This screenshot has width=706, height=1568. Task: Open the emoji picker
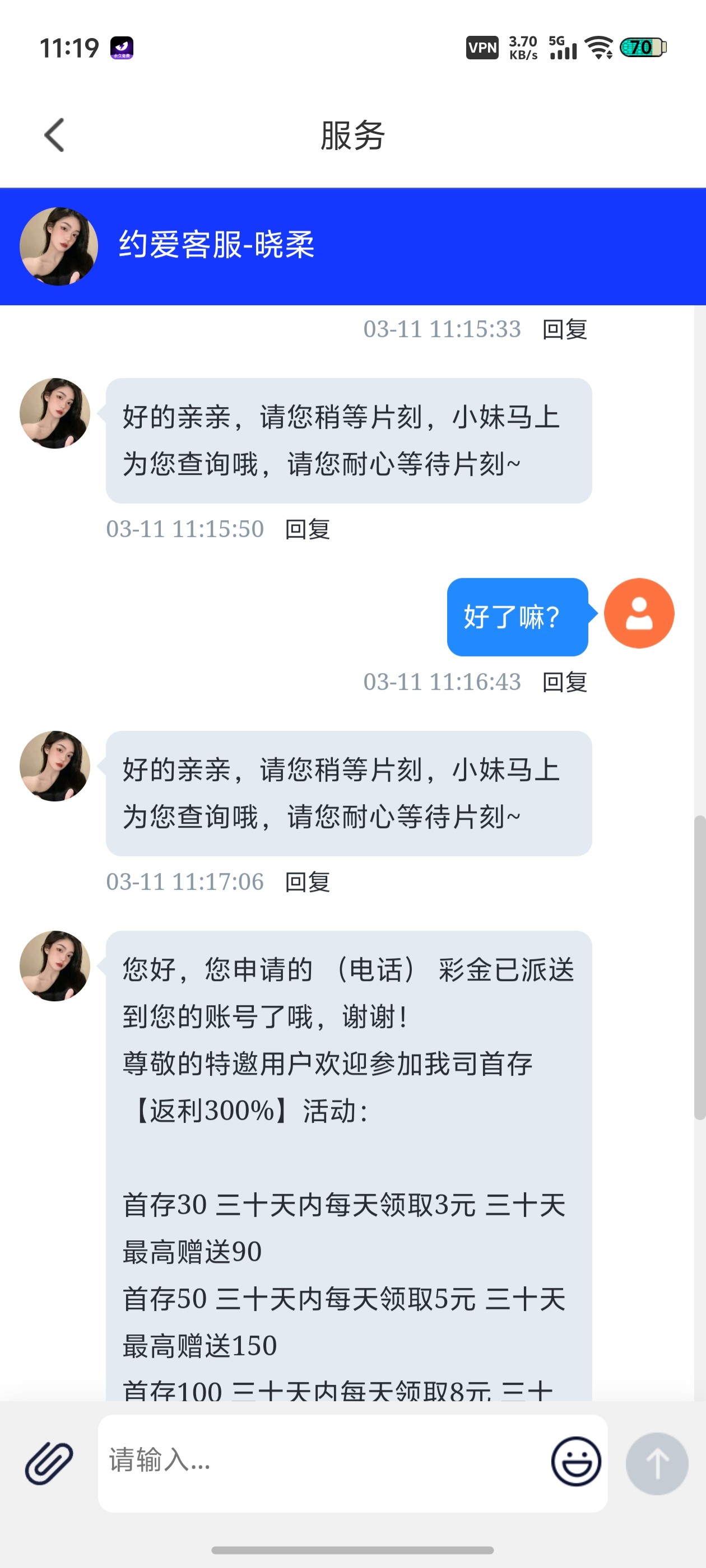pyautogui.click(x=575, y=1462)
